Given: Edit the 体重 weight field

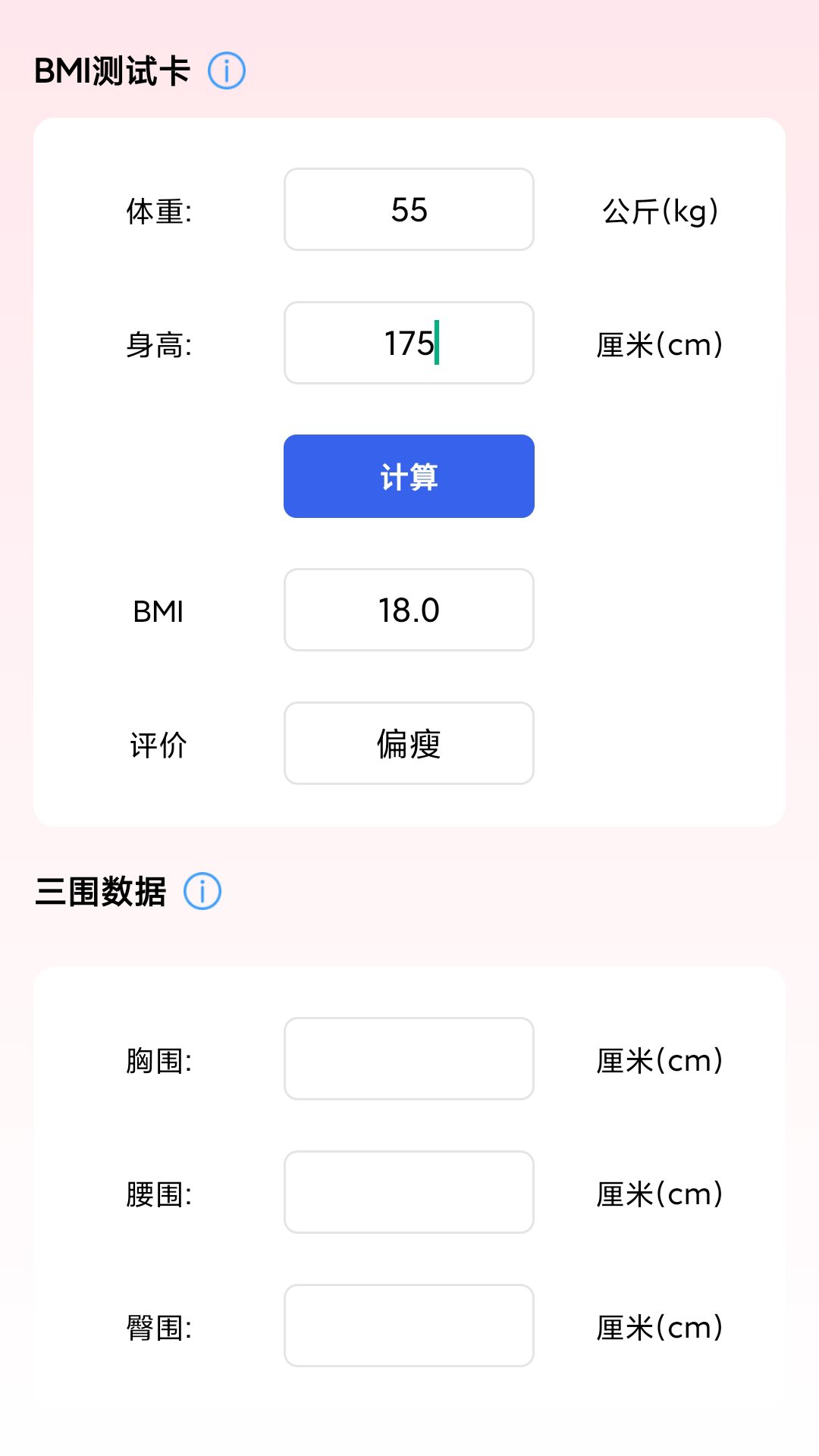Looking at the screenshot, I should (409, 209).
